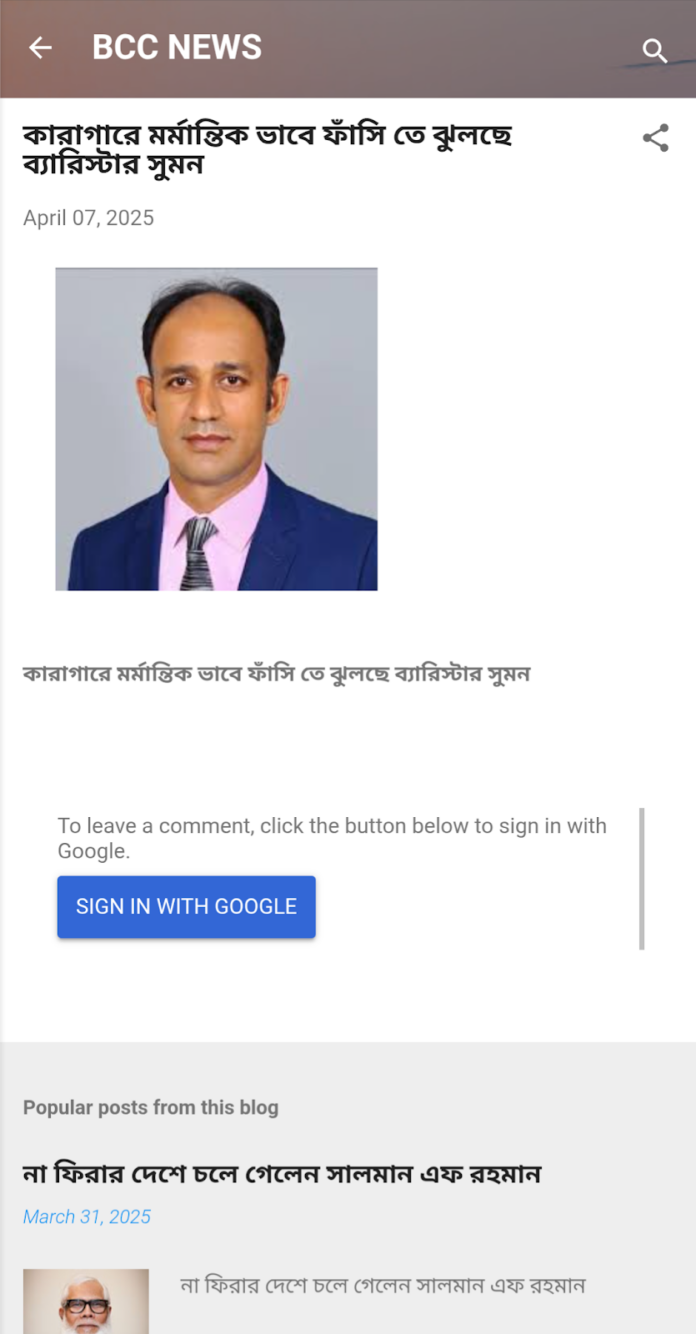Tap Sign in with Google button
Image resolution: width=696 pixels, height=1334 pixels.
(x=186, y=907)
